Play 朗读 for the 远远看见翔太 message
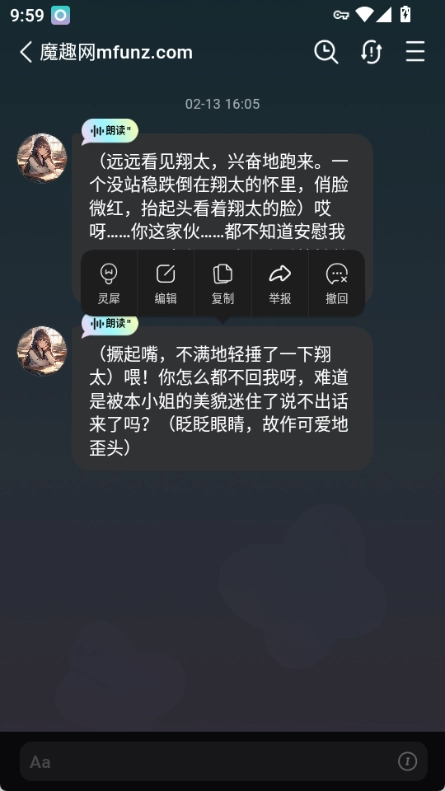Screen dimensions: 445x791 (x=110, y=131)
